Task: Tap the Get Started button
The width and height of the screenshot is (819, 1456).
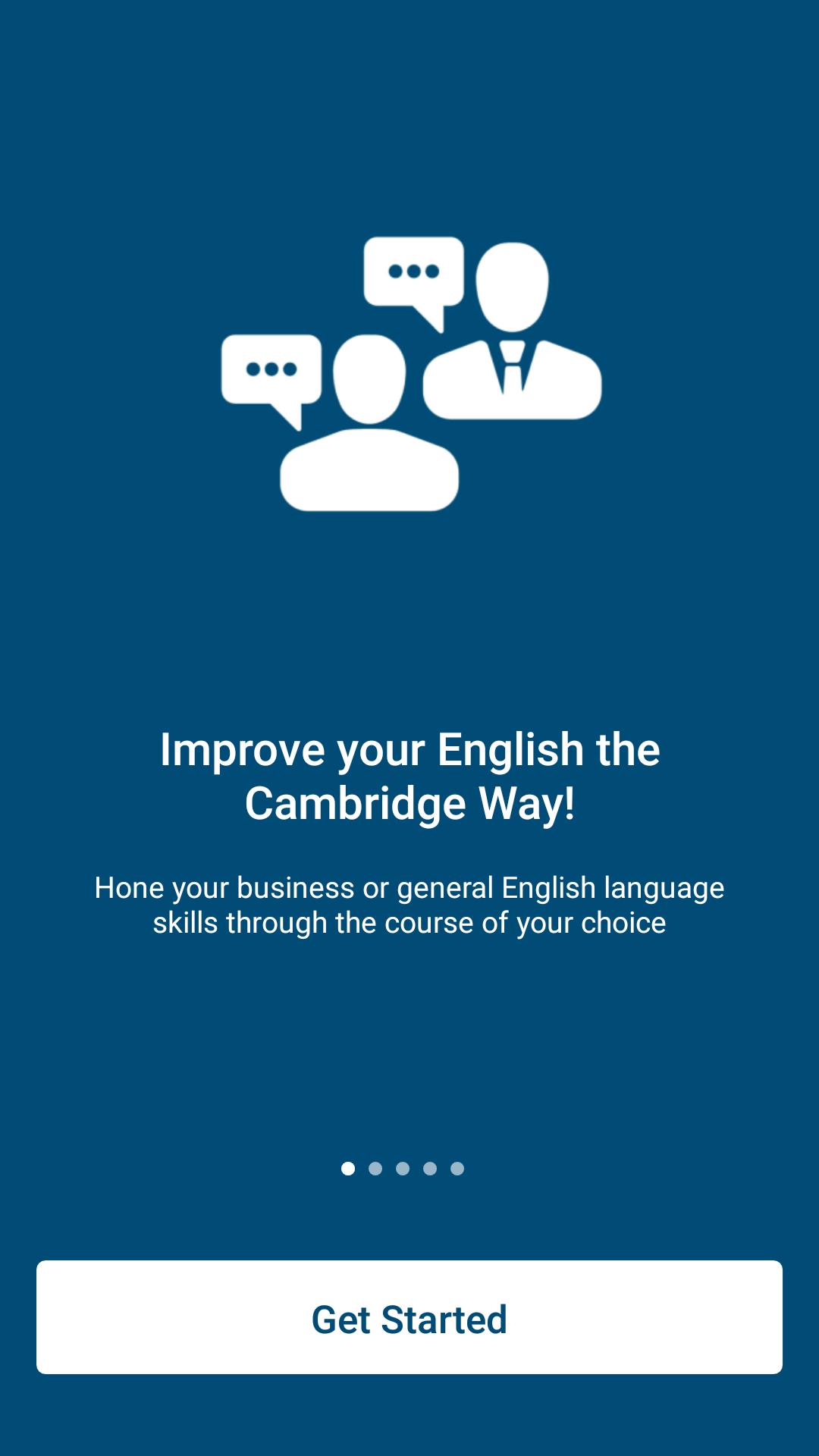Action: click(409, 1317)
